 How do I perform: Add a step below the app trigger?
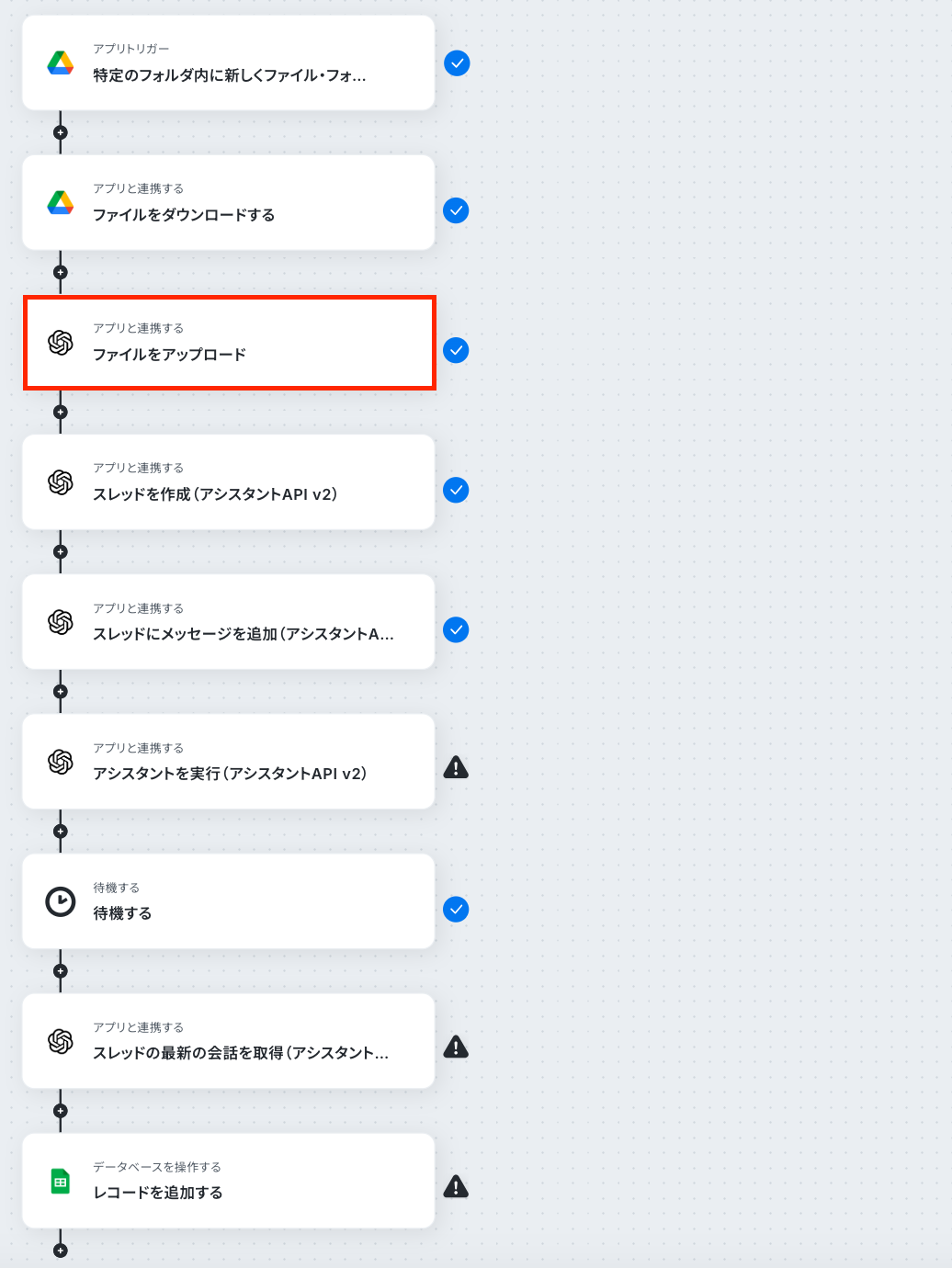[x=61, y=132]
